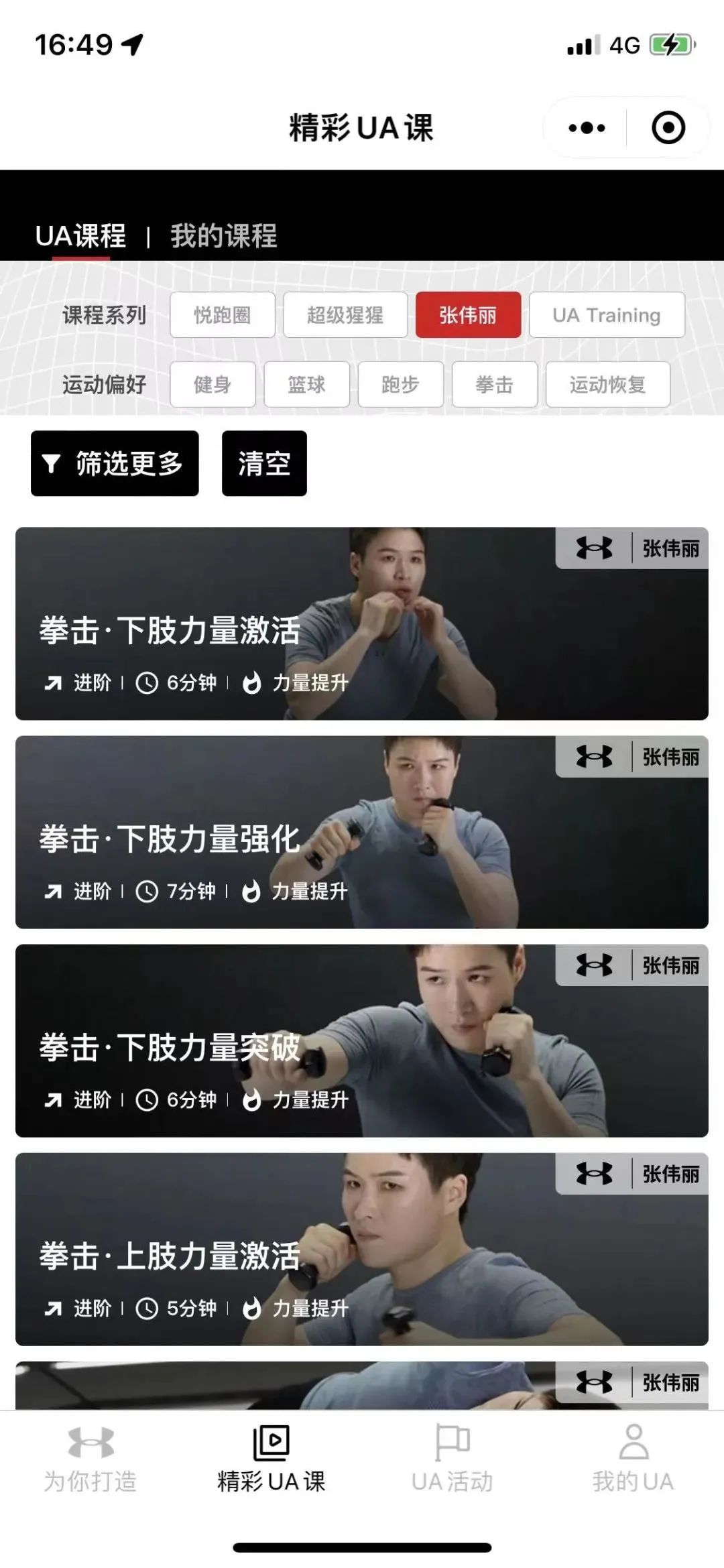Image resolution: width=724 pixels, height=1568 pixels.
Task: Select the 超级猩猩 series filter
Action: click(x=345, y=315)
